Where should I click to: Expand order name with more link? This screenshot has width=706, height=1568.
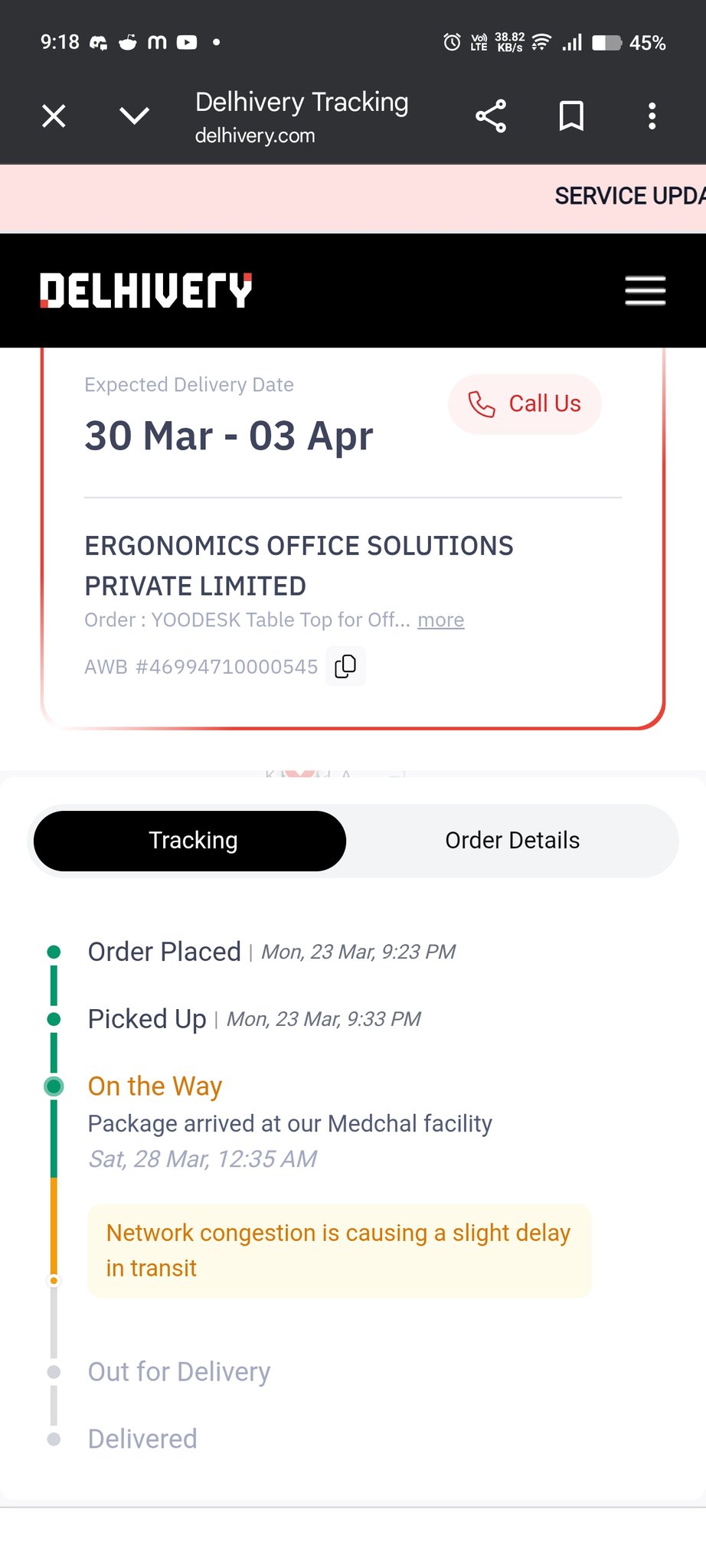[440, 620]
